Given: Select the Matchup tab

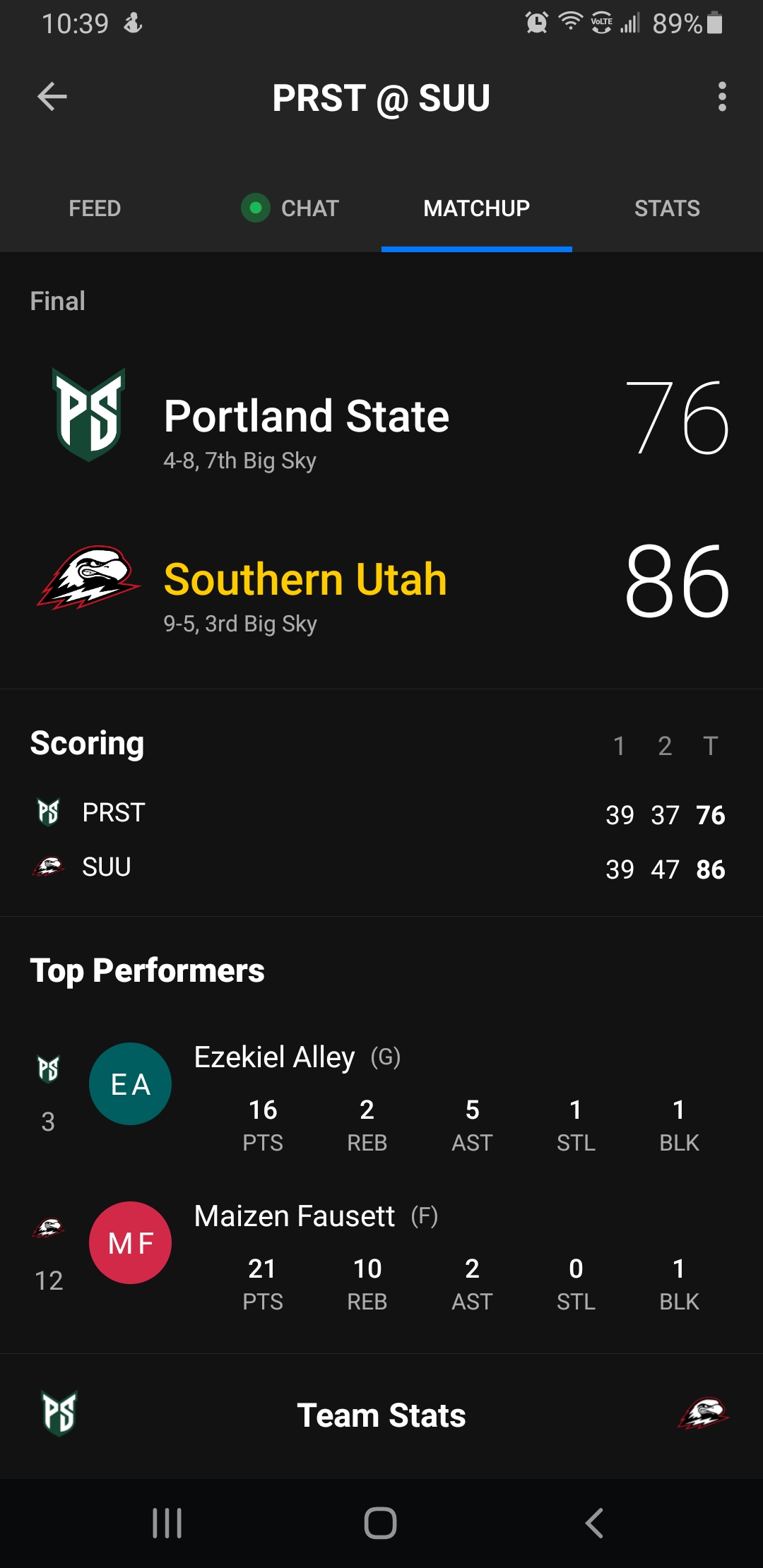Looking at the screenshot, I should coord(476,208).
